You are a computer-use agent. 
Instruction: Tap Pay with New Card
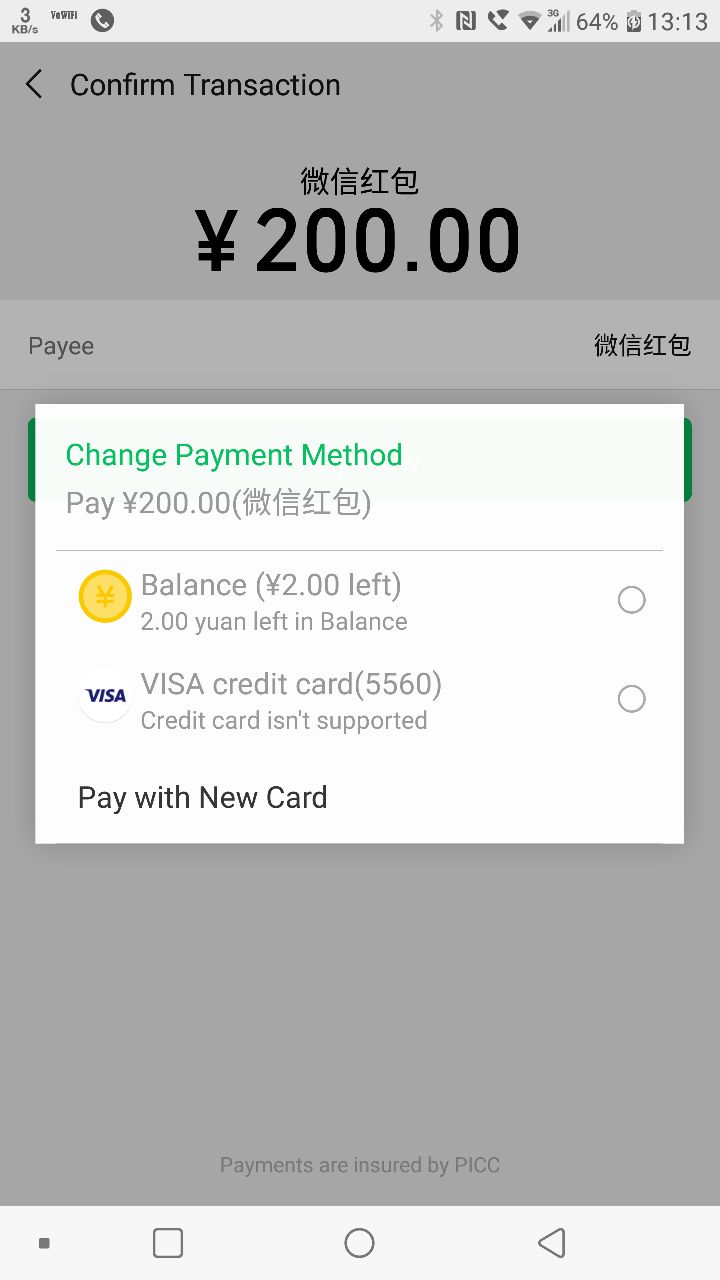(203, 798)
